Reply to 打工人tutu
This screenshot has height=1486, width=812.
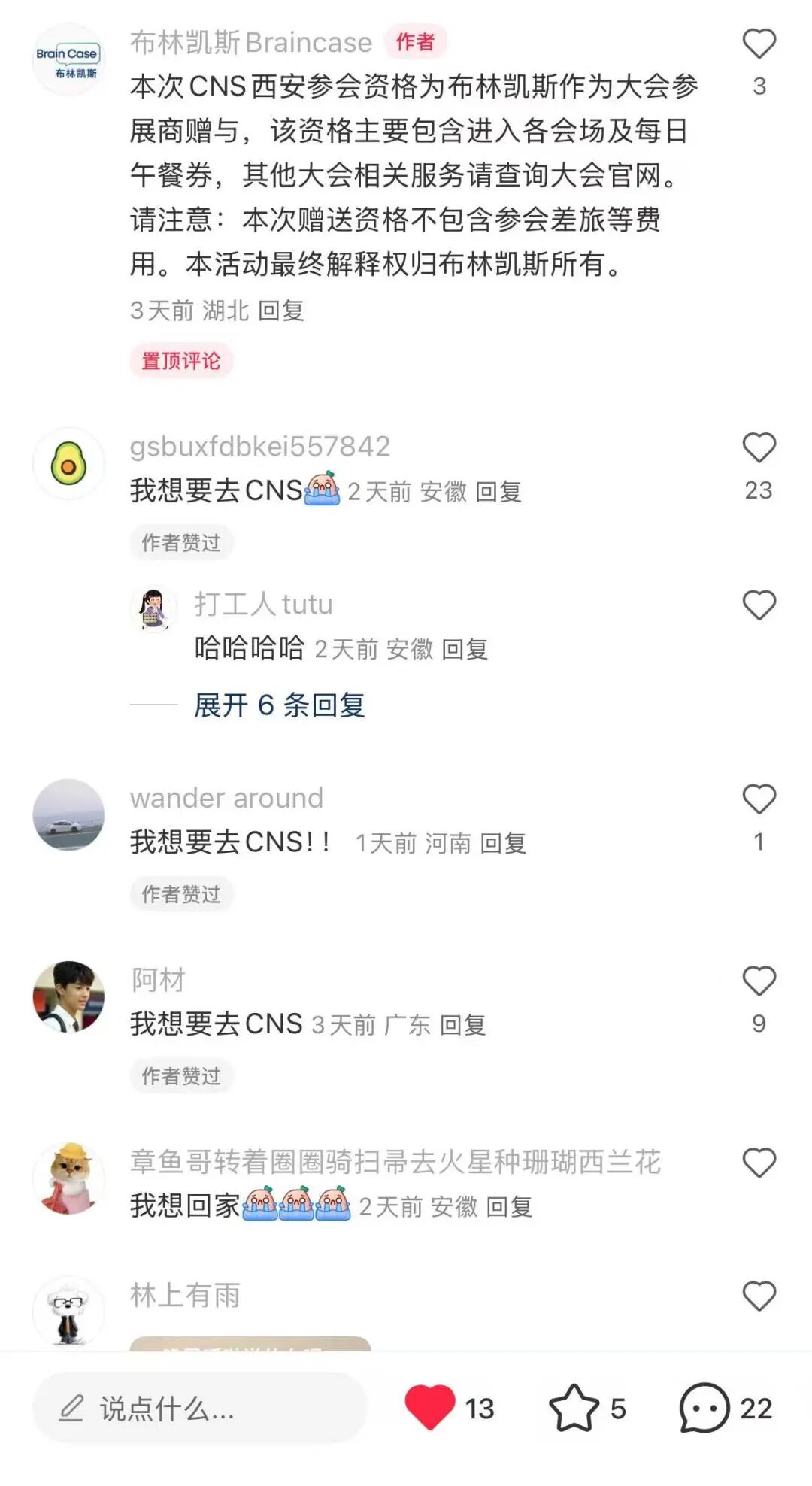(465, 649)
